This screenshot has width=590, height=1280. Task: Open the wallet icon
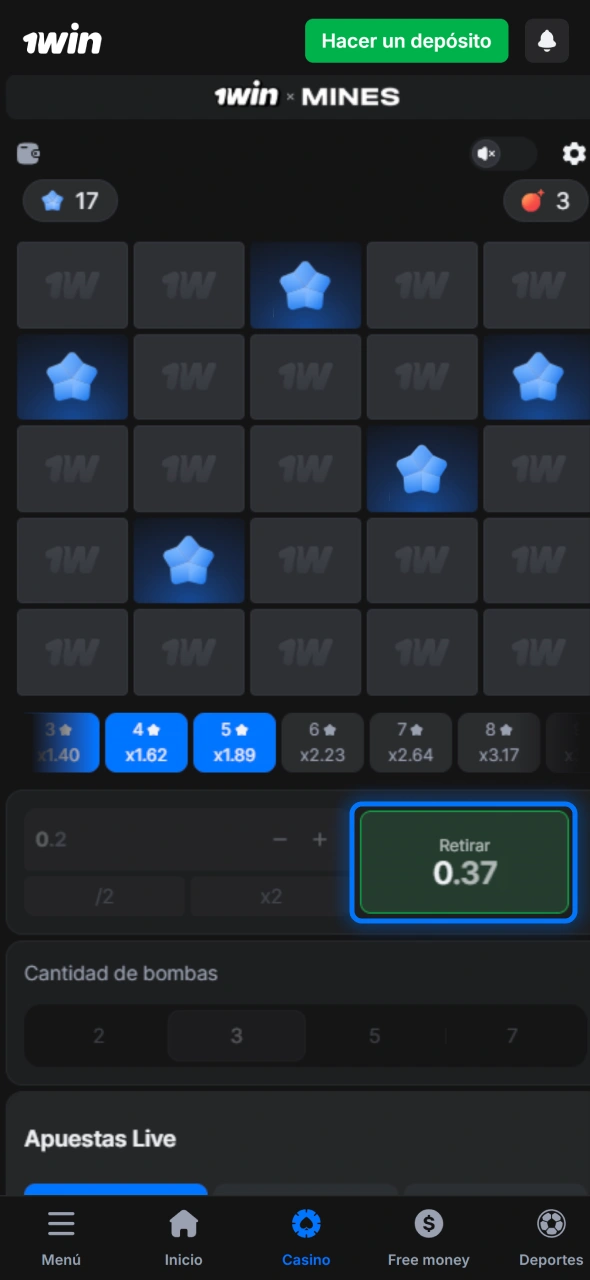click(28, 154)
